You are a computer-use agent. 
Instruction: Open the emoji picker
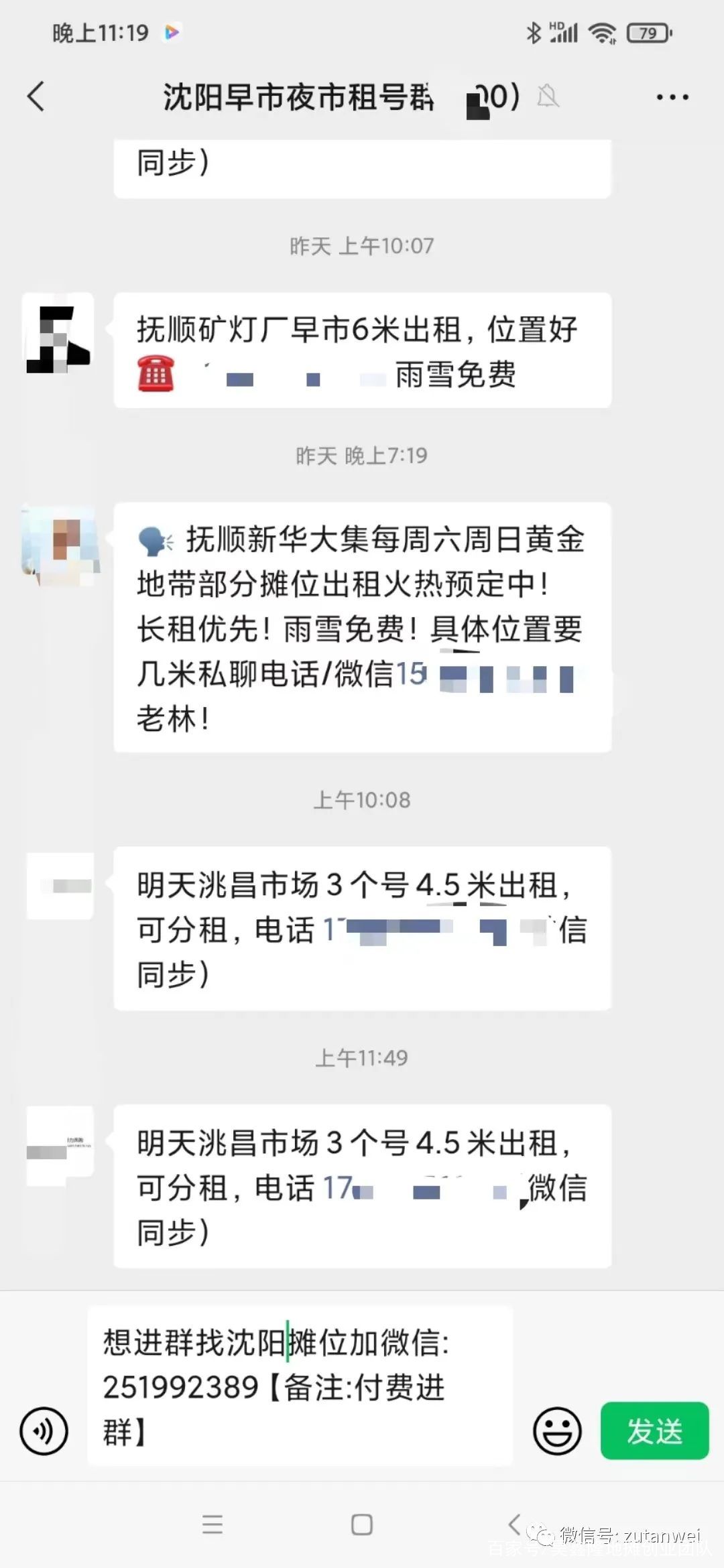[556, 1431]
